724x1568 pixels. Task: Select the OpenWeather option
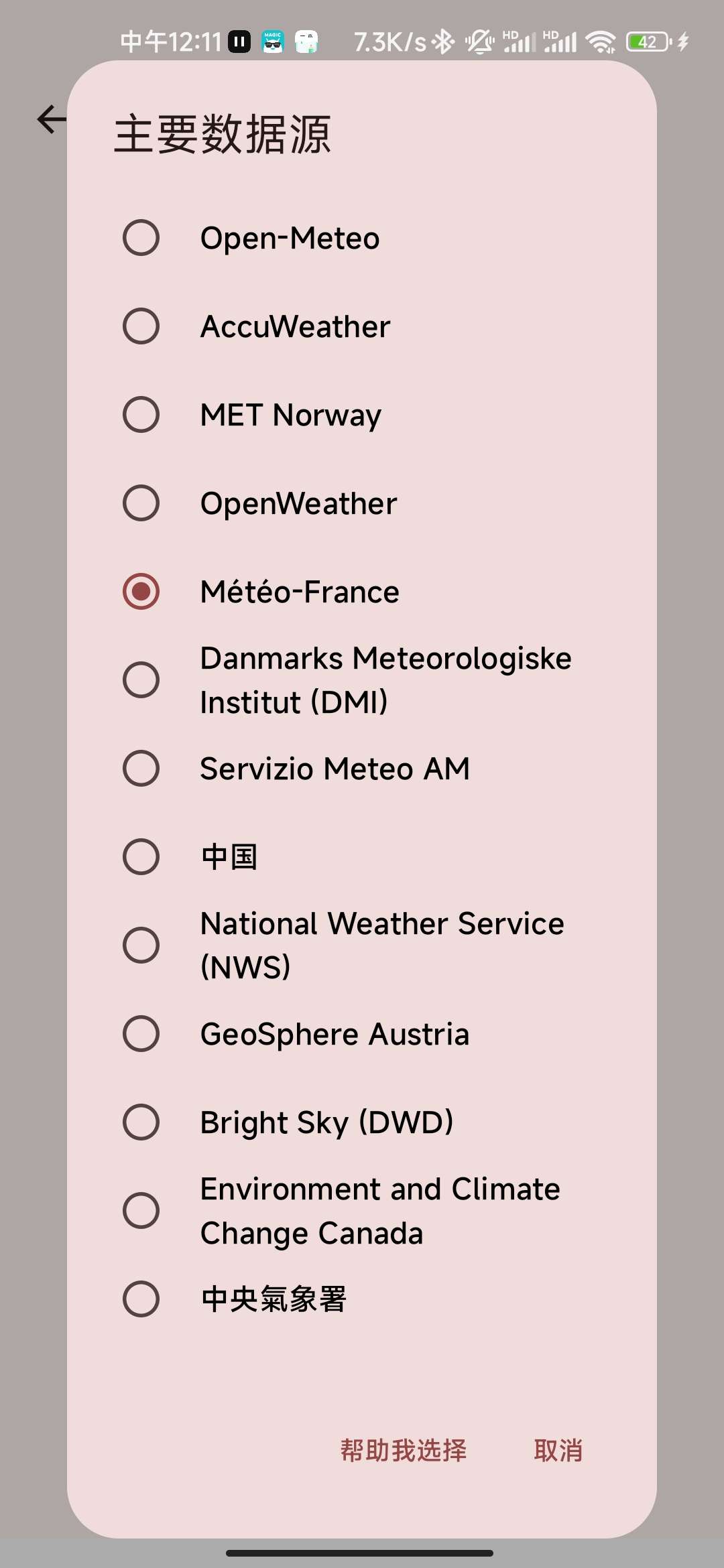click(x=141, y=503)
